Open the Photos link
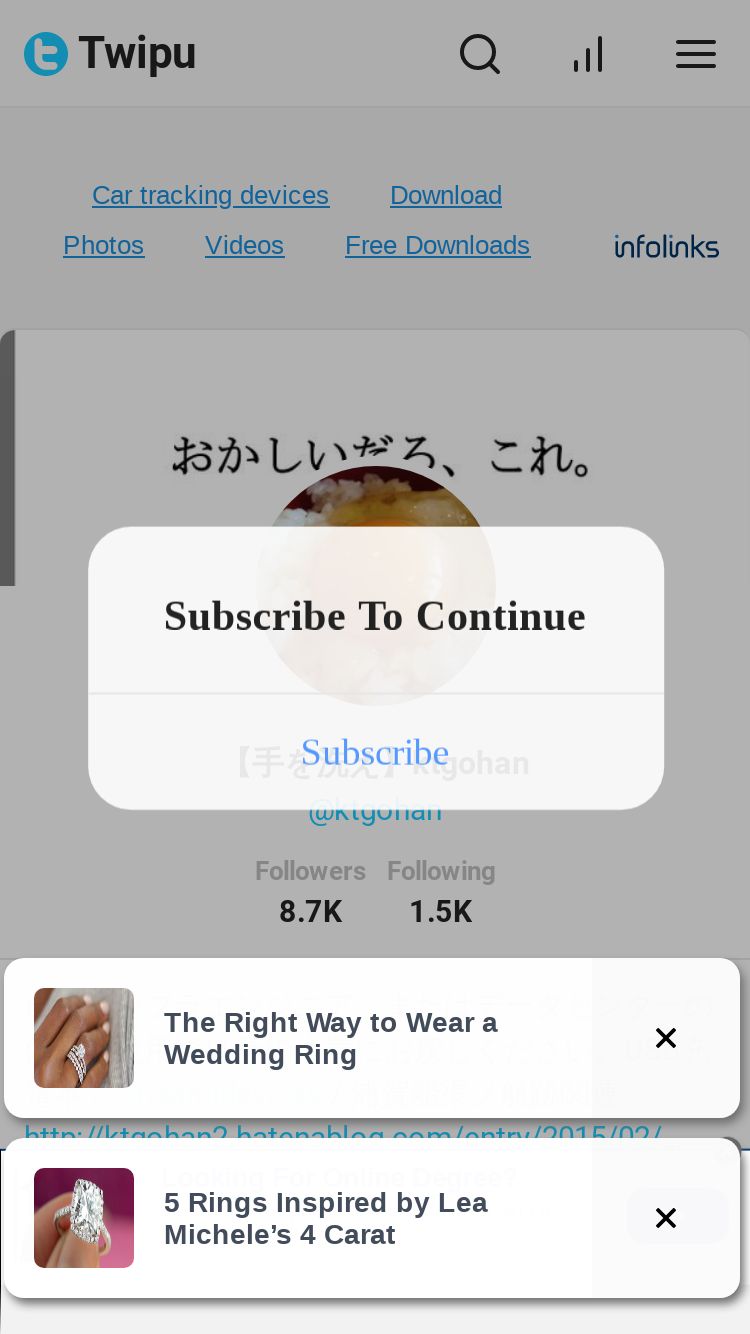The image size is (750, 1334). [x=104, y=245]
